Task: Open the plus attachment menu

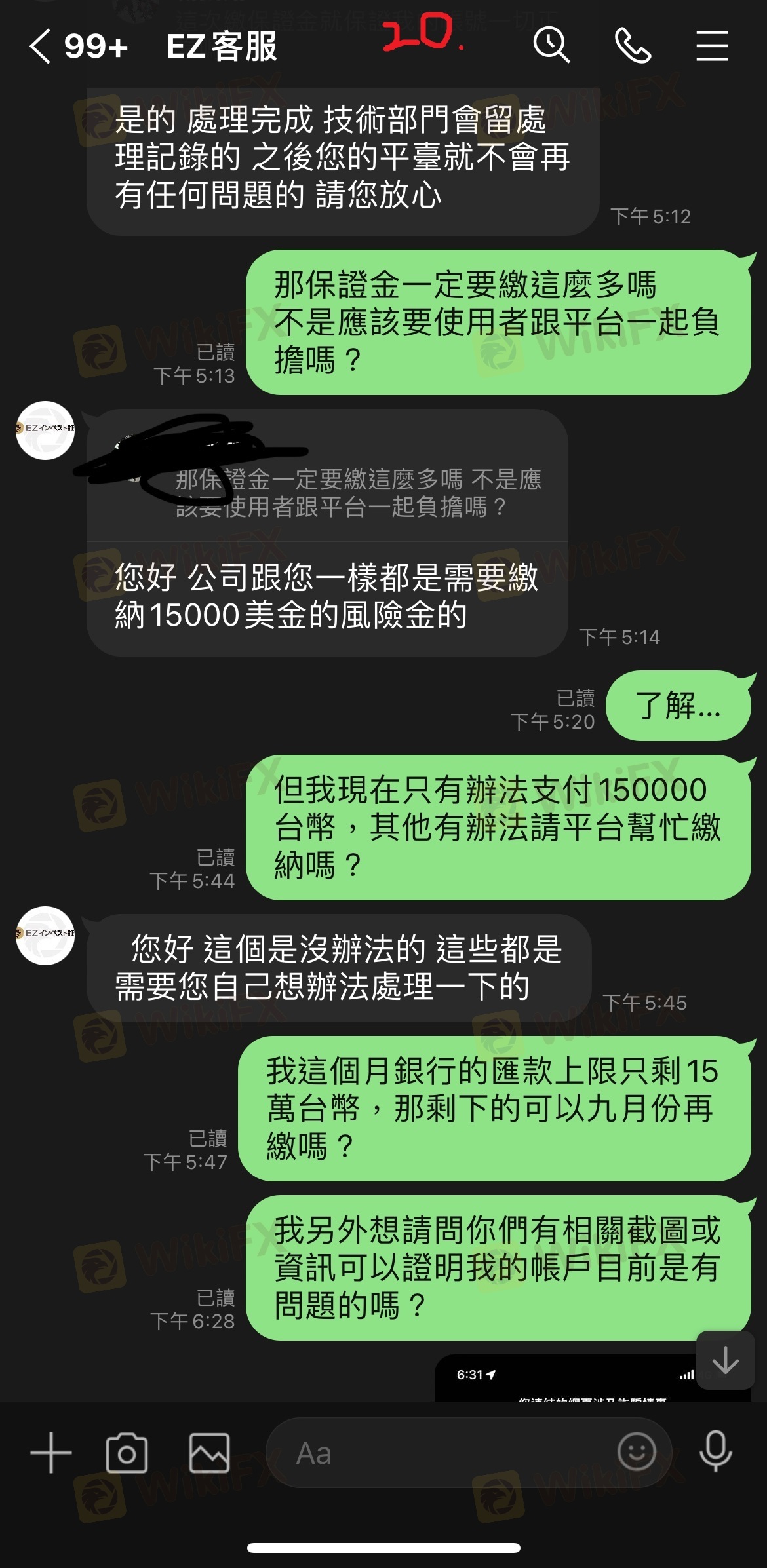Action: tap(51, 1453)
